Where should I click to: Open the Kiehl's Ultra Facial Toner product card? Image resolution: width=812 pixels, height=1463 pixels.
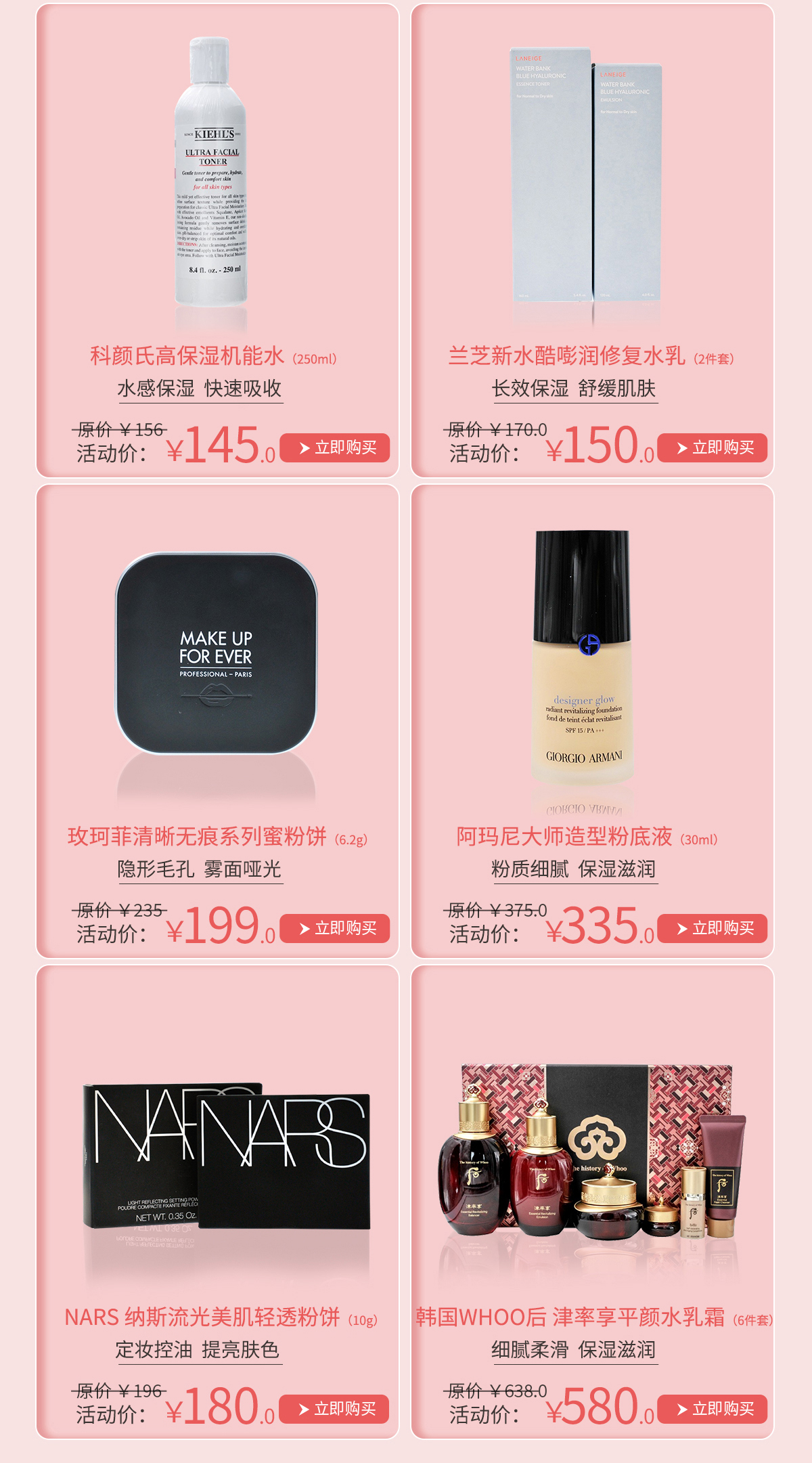pos(218,240)
